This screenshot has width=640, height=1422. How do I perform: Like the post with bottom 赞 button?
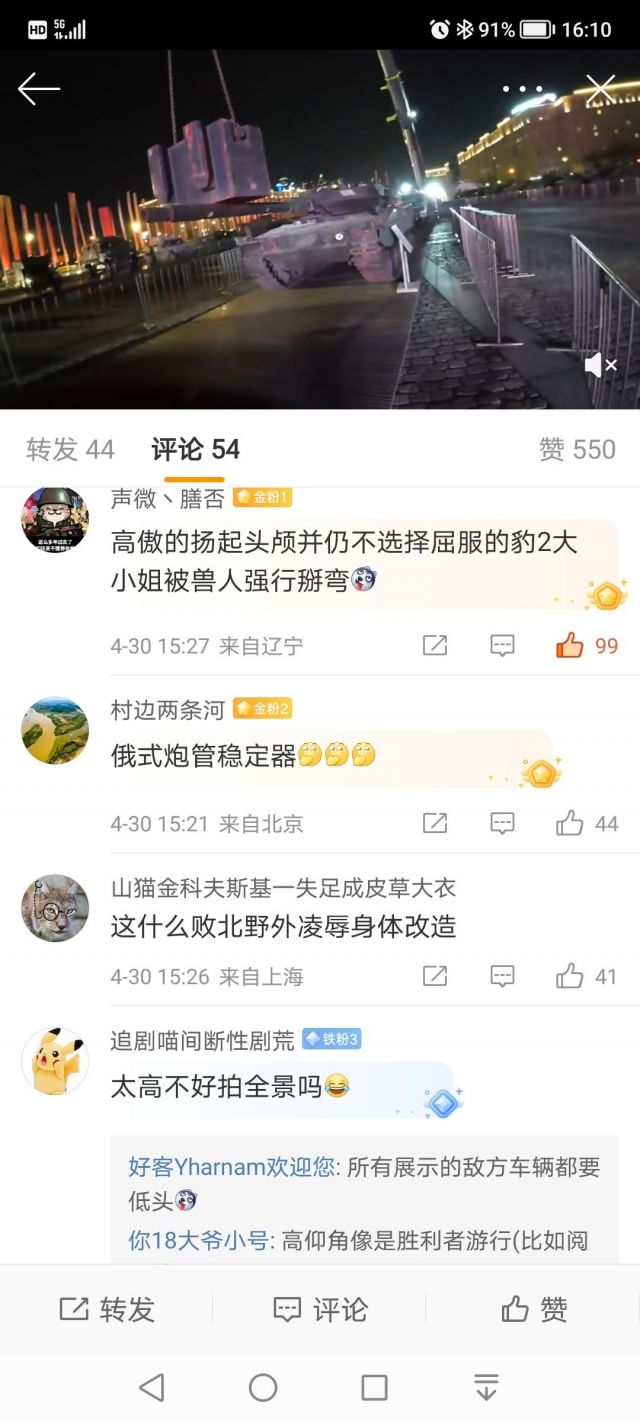click(533, 1309)
